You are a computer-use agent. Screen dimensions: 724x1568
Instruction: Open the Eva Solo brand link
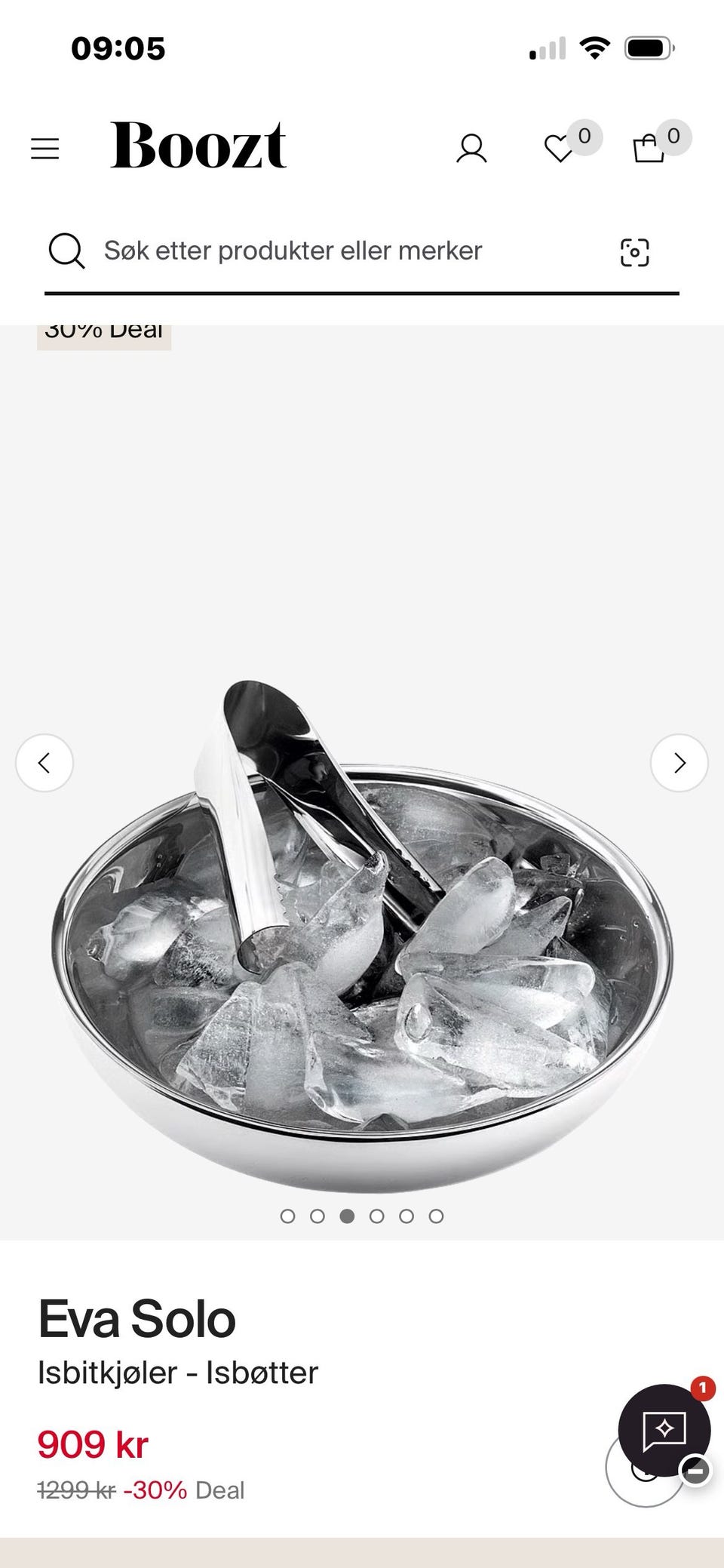coord(137,1319)
